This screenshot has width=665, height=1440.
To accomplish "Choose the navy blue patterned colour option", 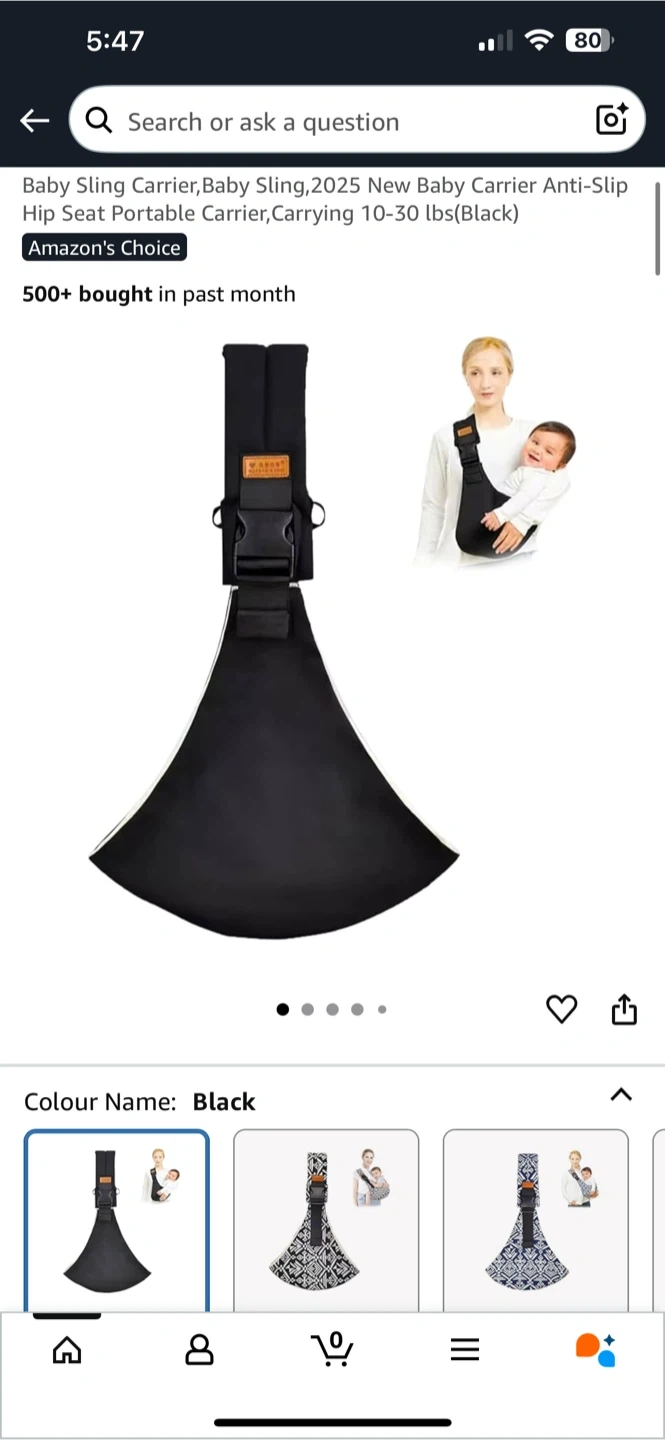I will pyautogui.click(x=536, y=1220).
